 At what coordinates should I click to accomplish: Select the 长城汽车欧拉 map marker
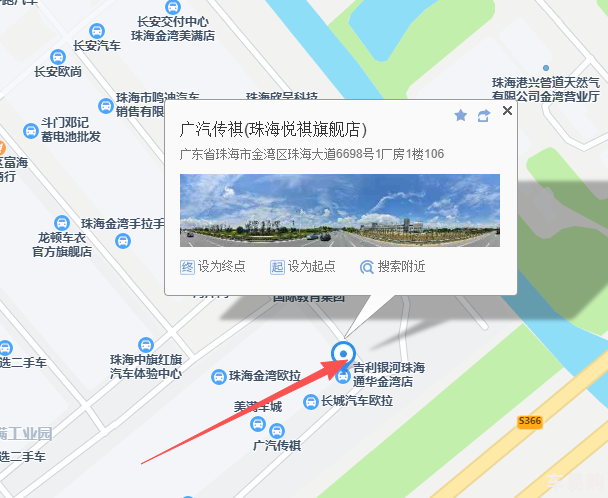[309, 400]
